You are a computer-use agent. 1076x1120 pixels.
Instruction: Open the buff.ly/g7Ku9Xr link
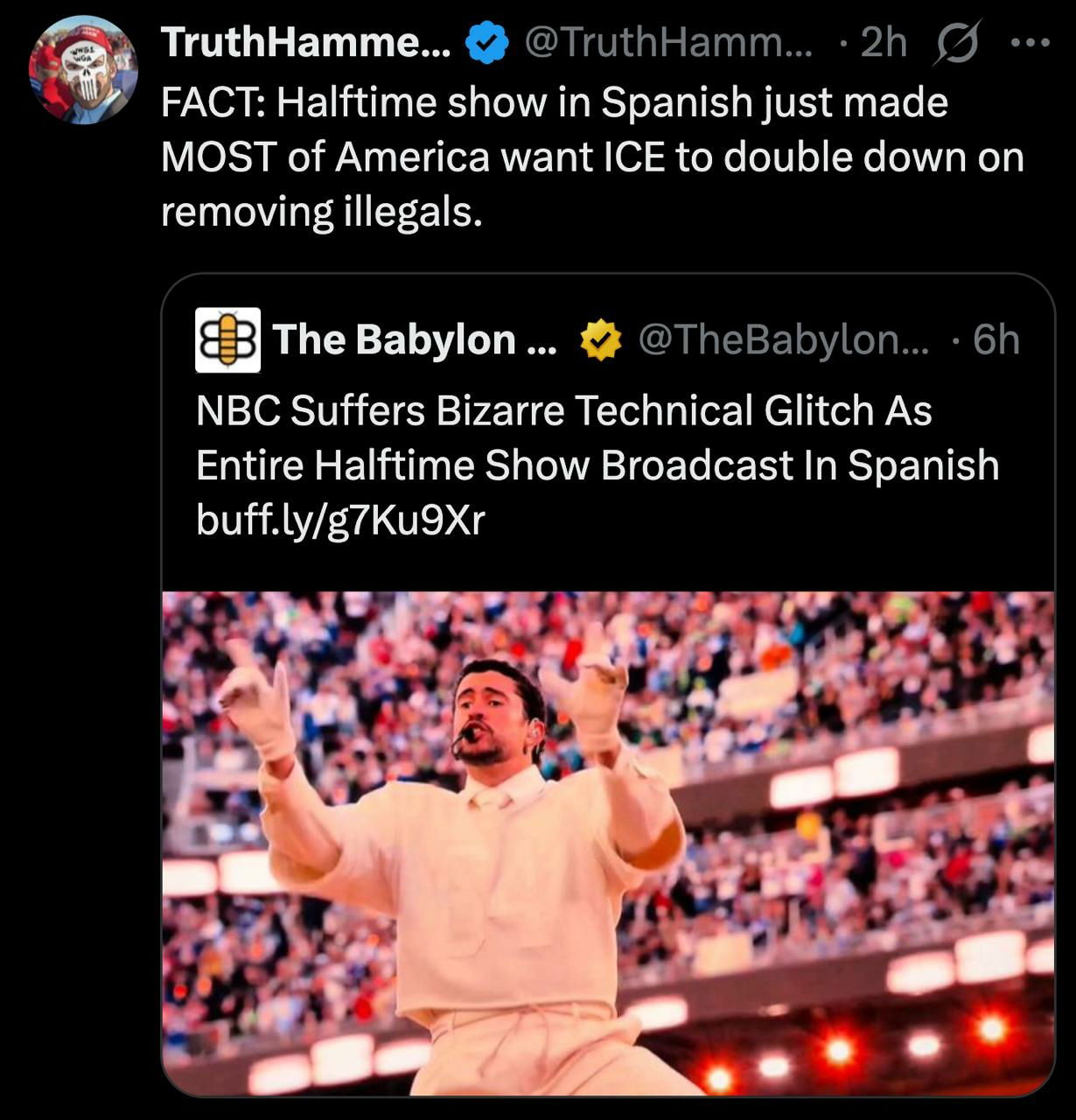click(340, 520)
